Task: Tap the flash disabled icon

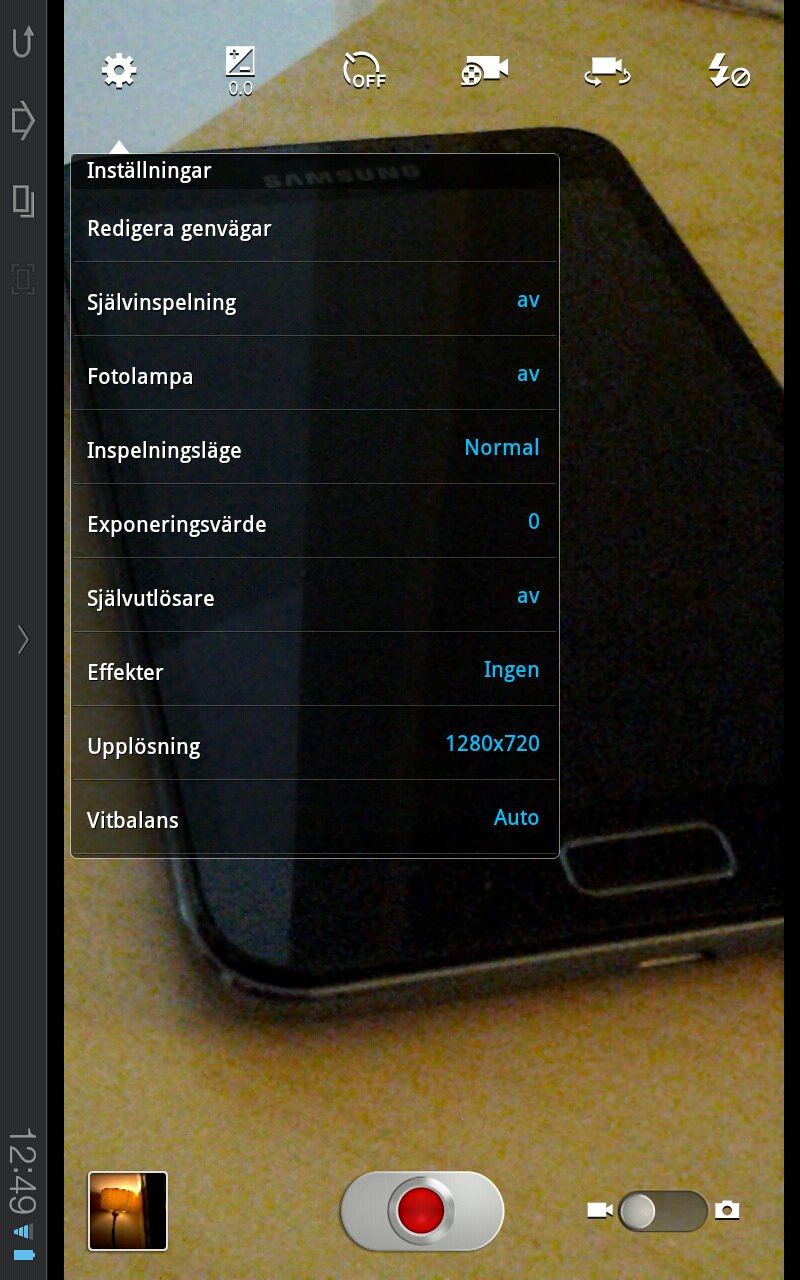Action: 729,71
